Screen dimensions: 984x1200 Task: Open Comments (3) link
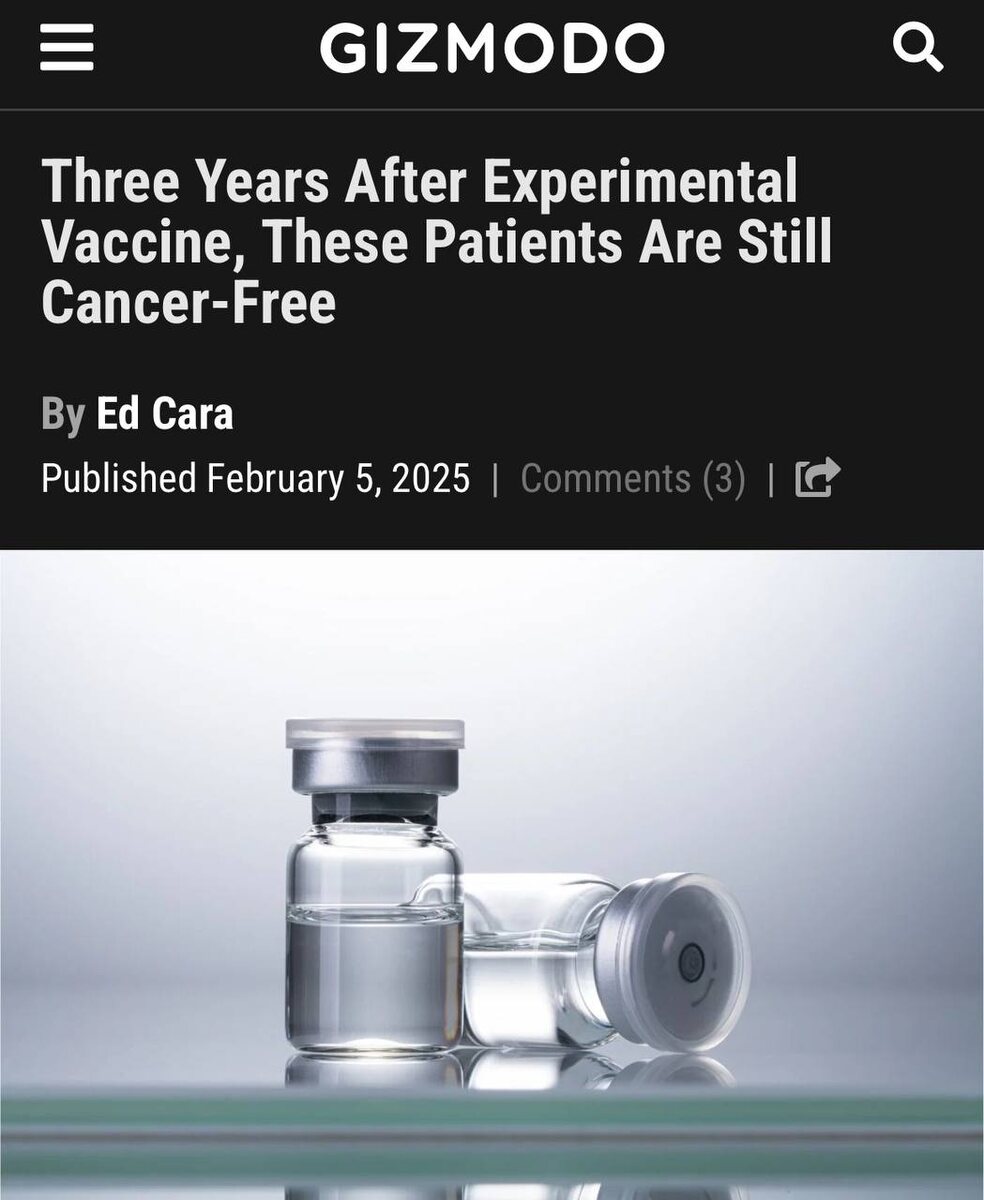click(x=633, y=478)
